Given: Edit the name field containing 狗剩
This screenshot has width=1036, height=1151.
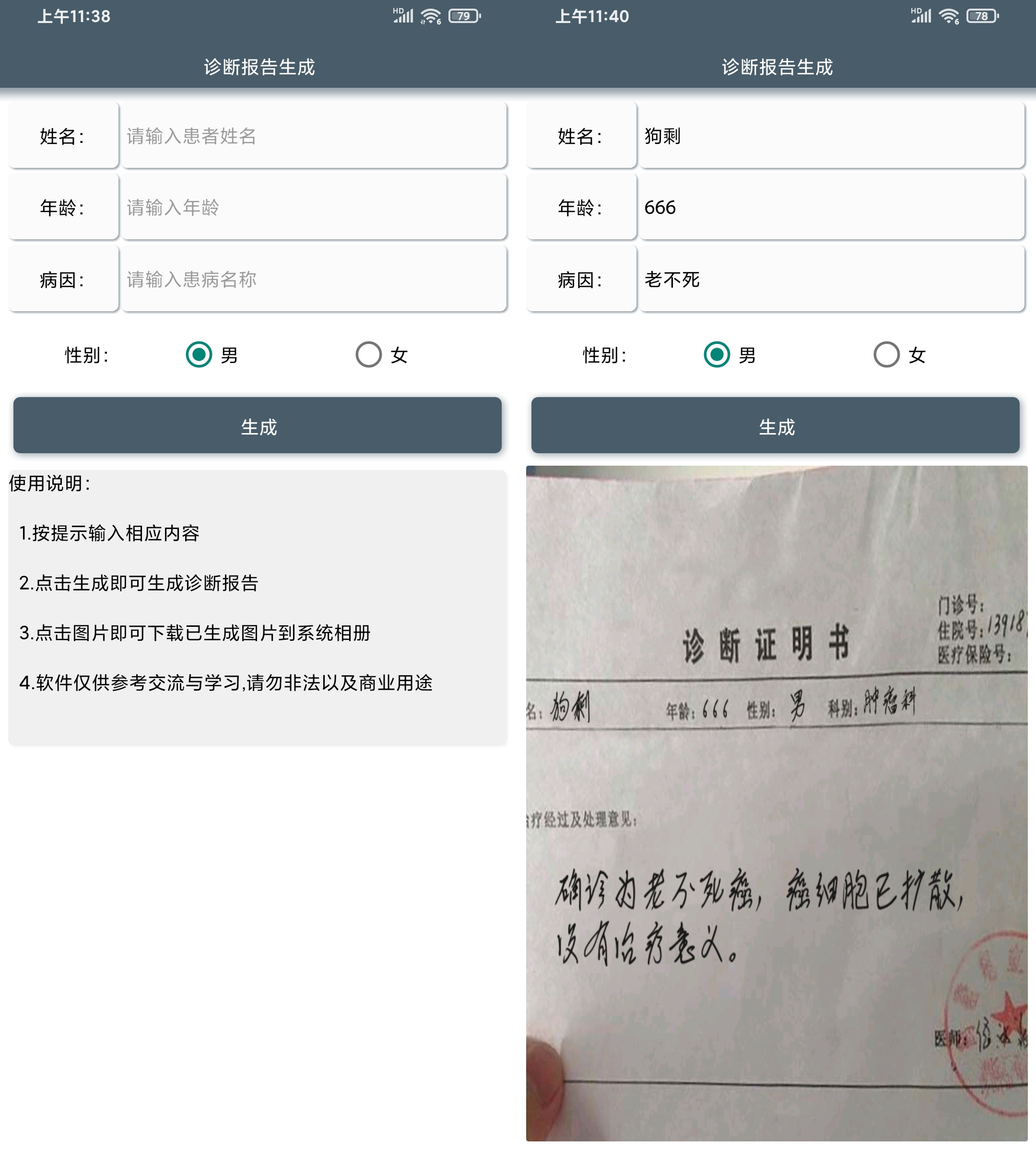Looking at the screenshot, I should tap(831, 135).
